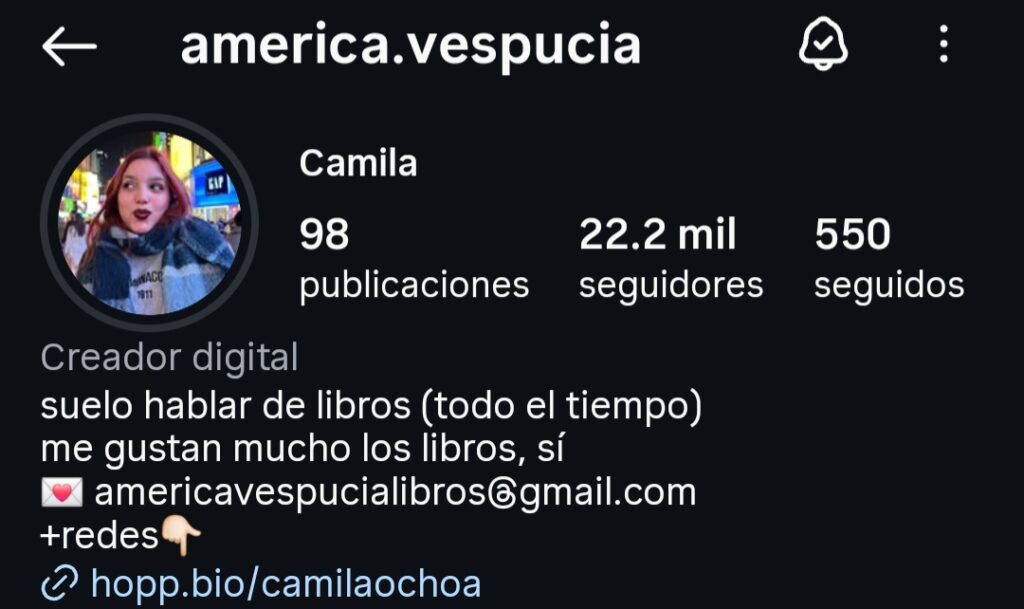
Task: Open the hopp.bio/camilaochoa link
Action: [285, 583]
